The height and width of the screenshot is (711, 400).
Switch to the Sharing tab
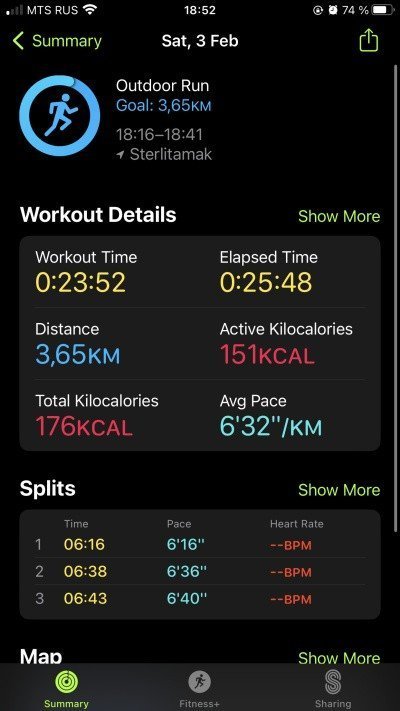pos(333,689)
